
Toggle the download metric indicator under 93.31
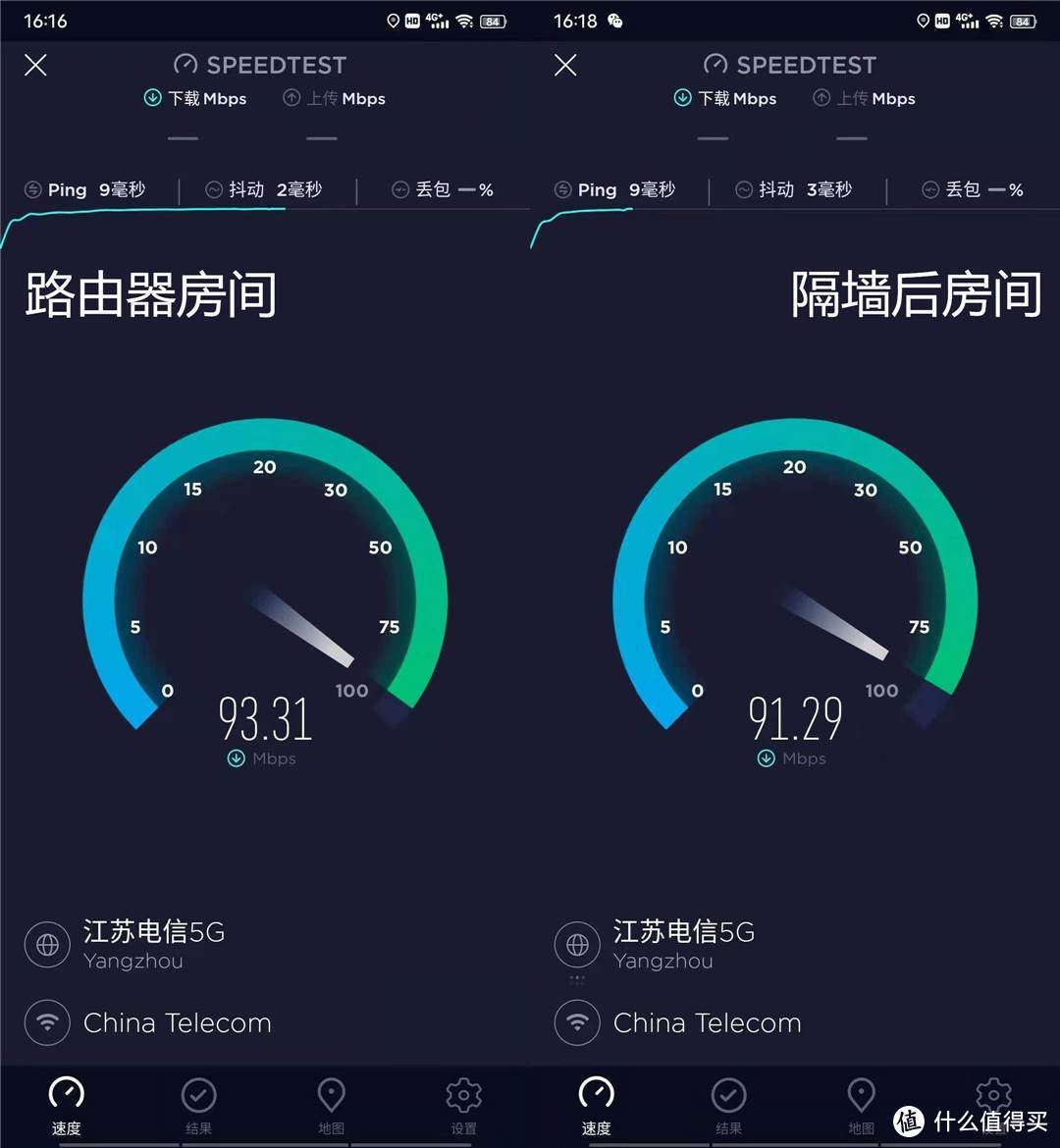236,758
